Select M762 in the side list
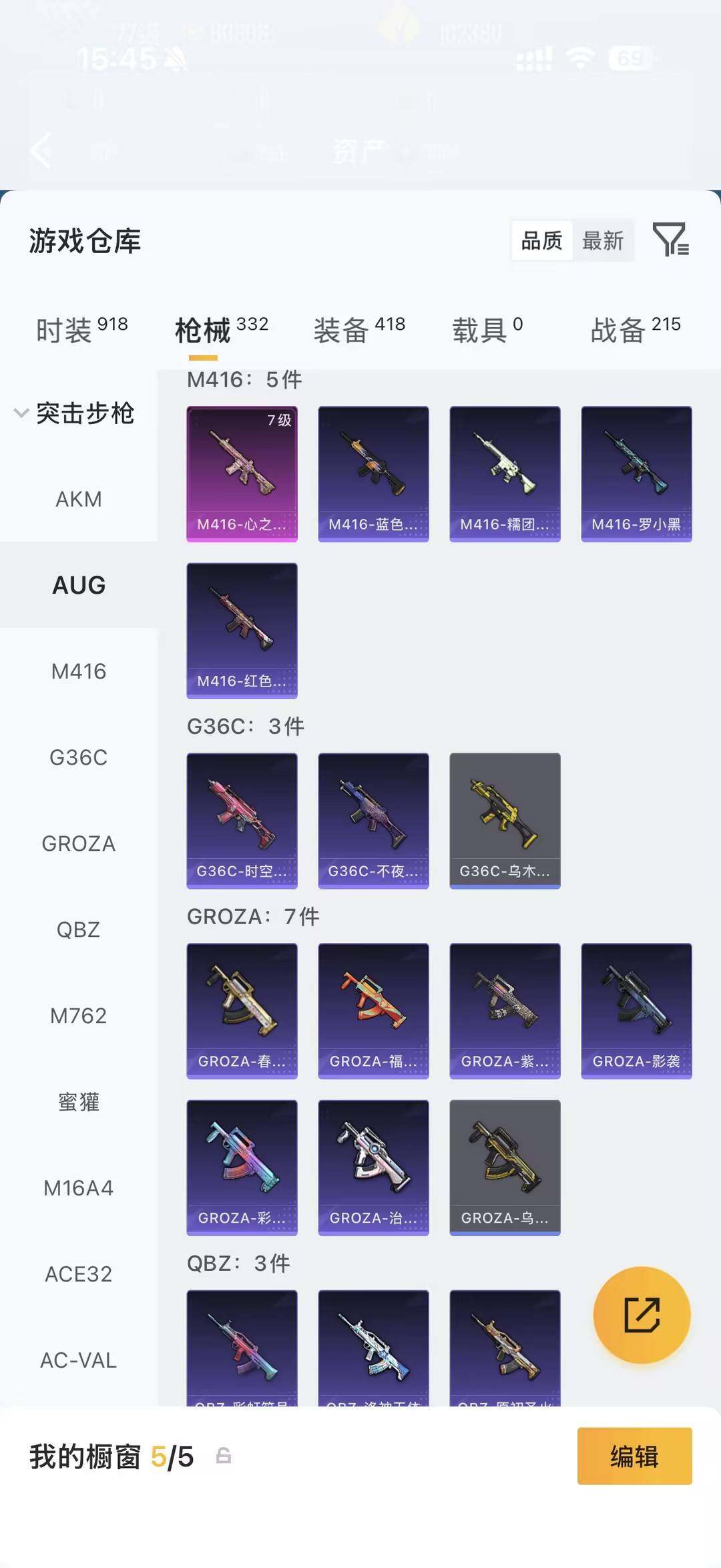 click(79, 1016)
